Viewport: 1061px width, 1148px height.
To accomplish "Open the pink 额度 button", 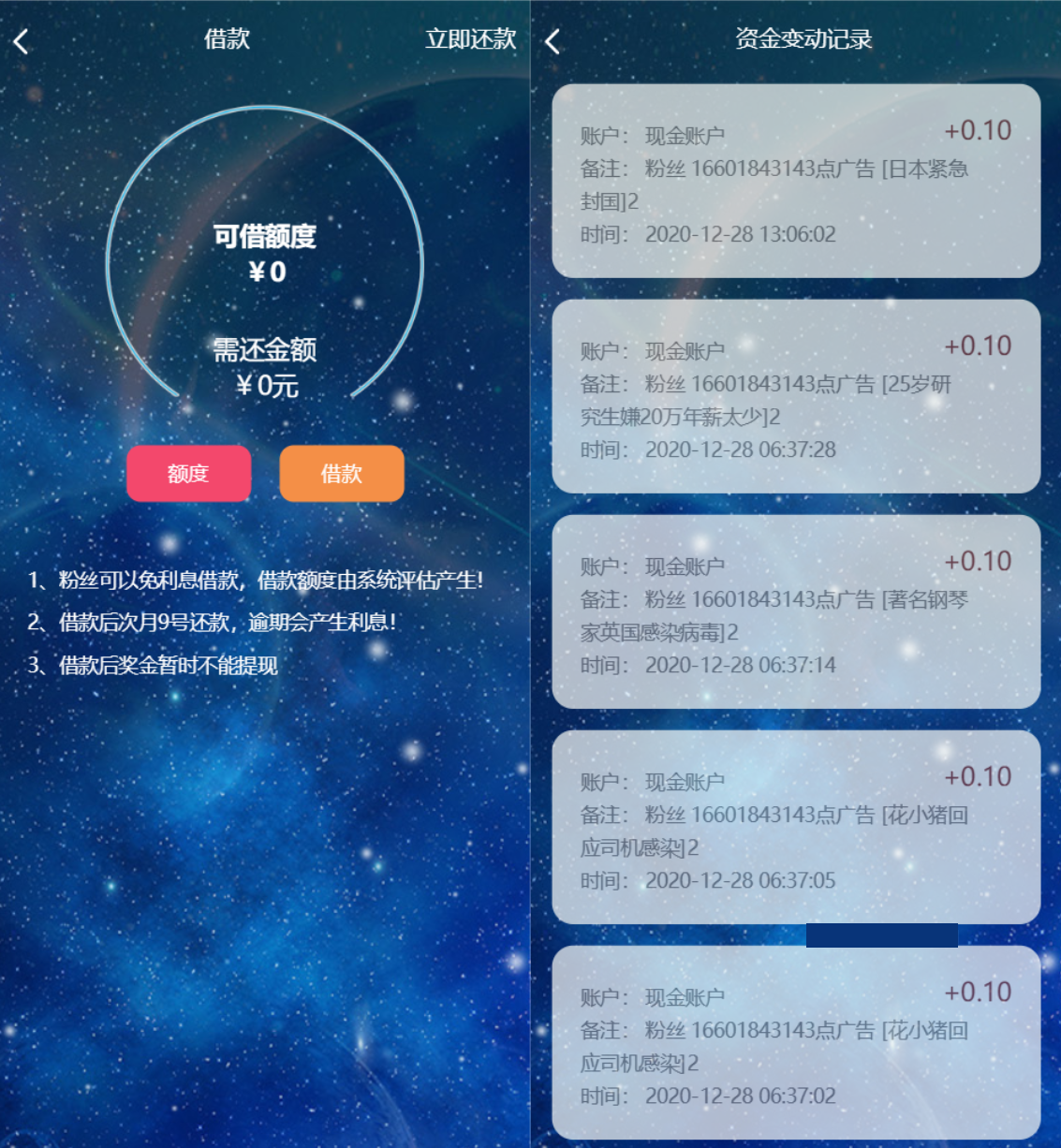I will 189,474.
